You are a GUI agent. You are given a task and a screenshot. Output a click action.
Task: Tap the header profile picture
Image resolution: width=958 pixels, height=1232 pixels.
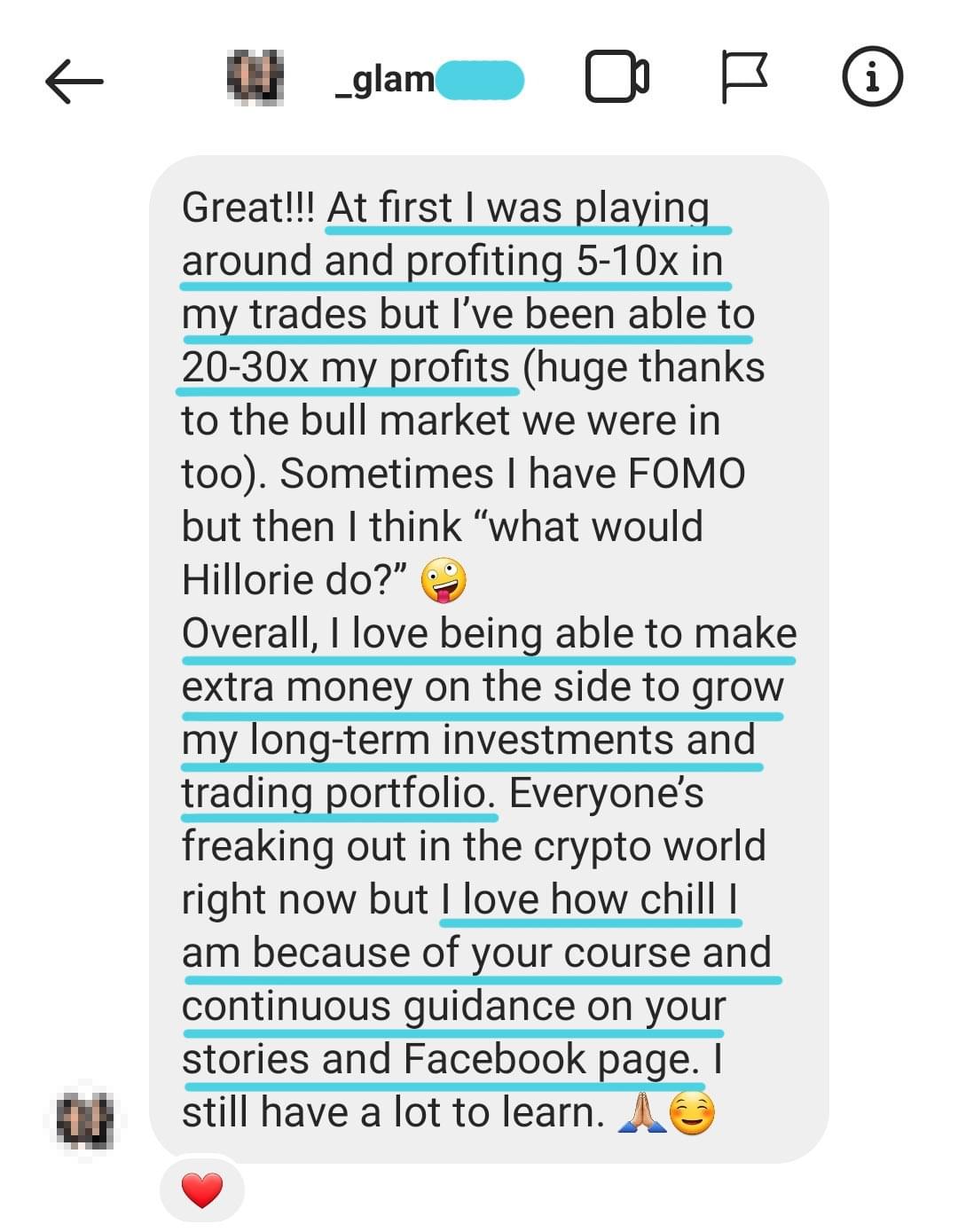pyautogui.click(x=255, y=76)
